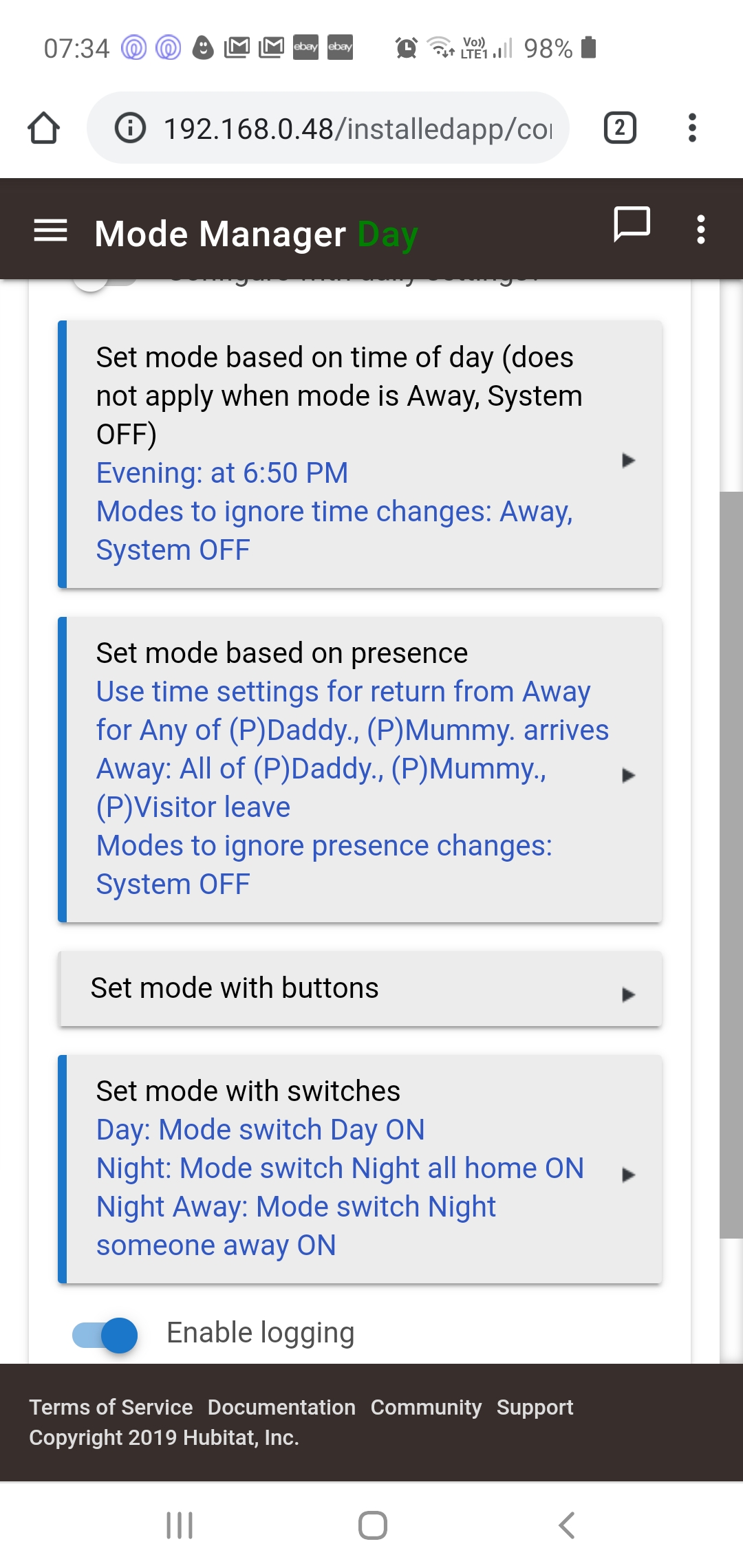This screenshot has height=1568, width=743.
Task: Go to browser home page
Action: tap(43, 128)
